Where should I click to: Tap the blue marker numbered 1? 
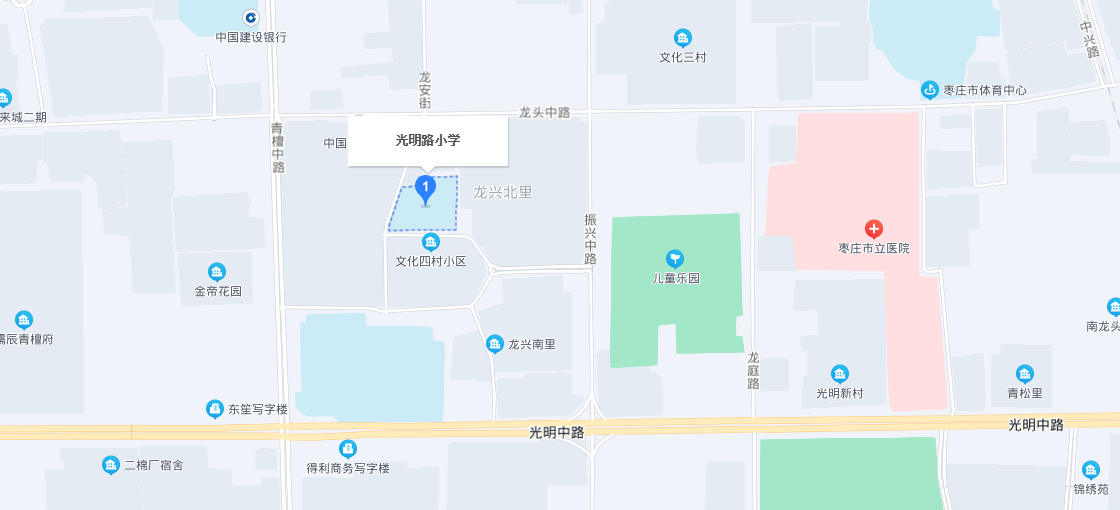point(425,189)
